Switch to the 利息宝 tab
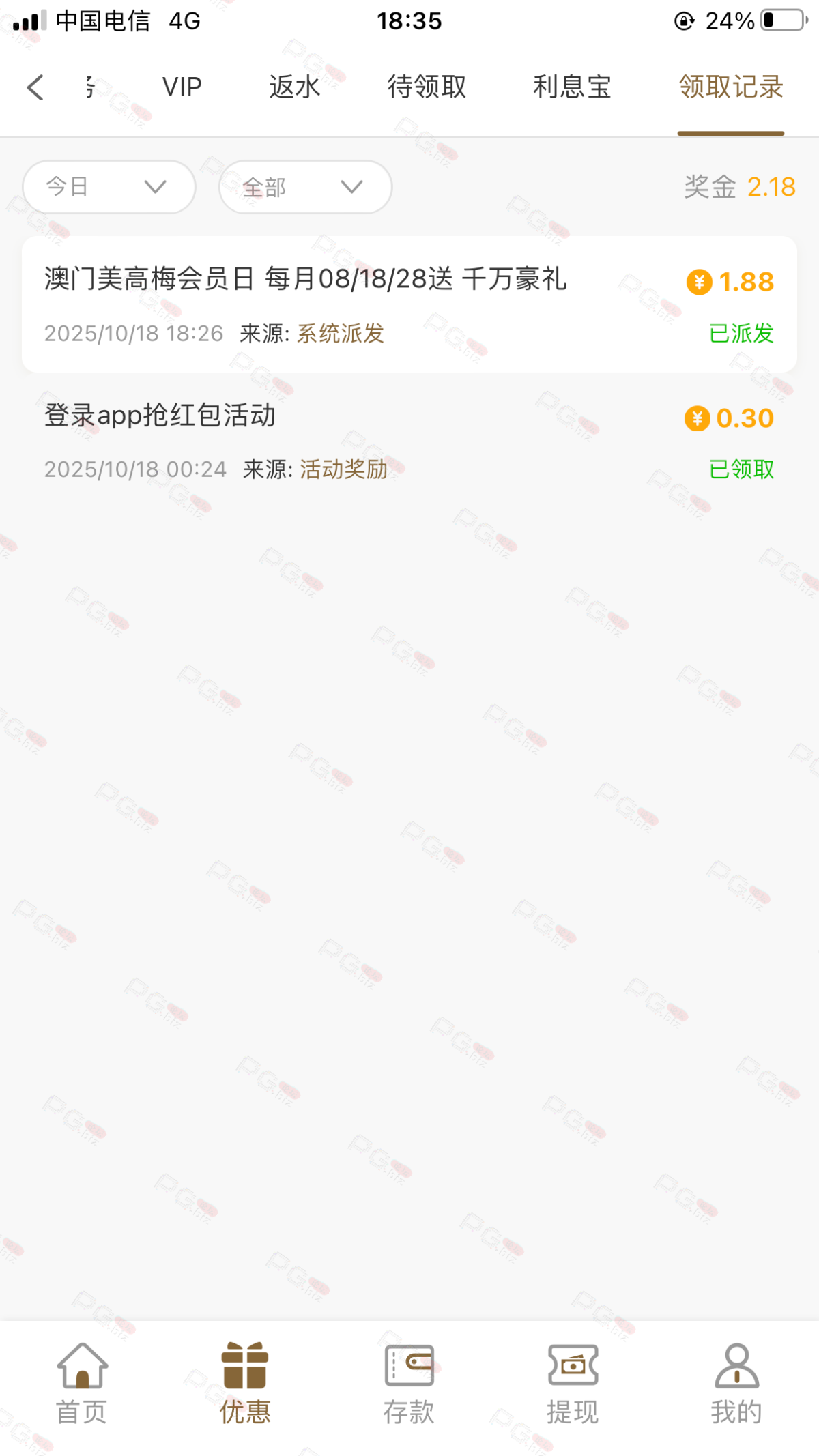This screenshot has height=1456, width=819. coord(572,87)
